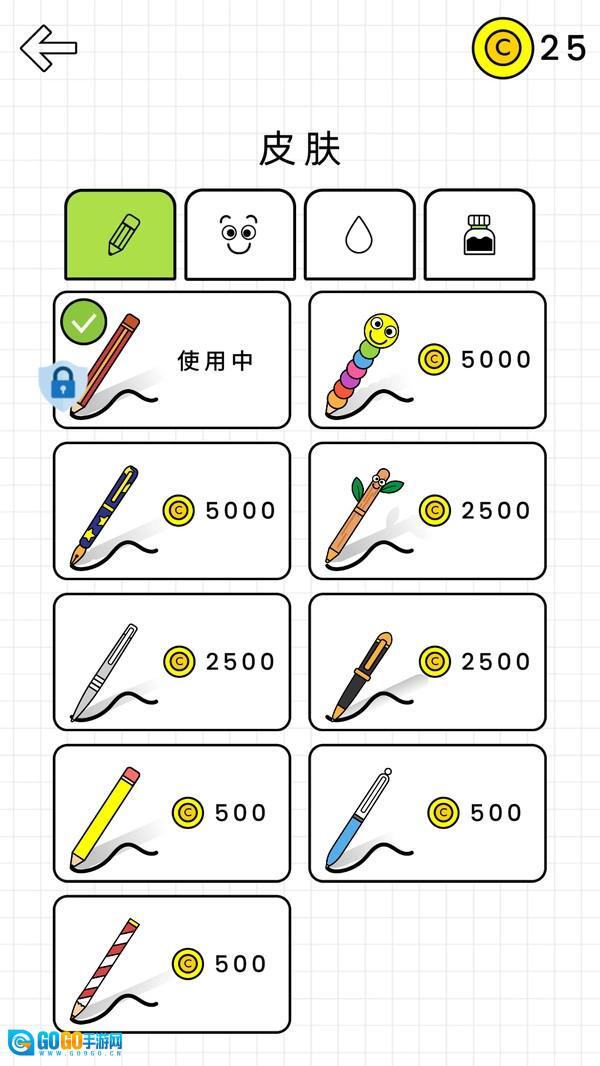Select the silver ballpoint pen skin

tap(172, 662)
